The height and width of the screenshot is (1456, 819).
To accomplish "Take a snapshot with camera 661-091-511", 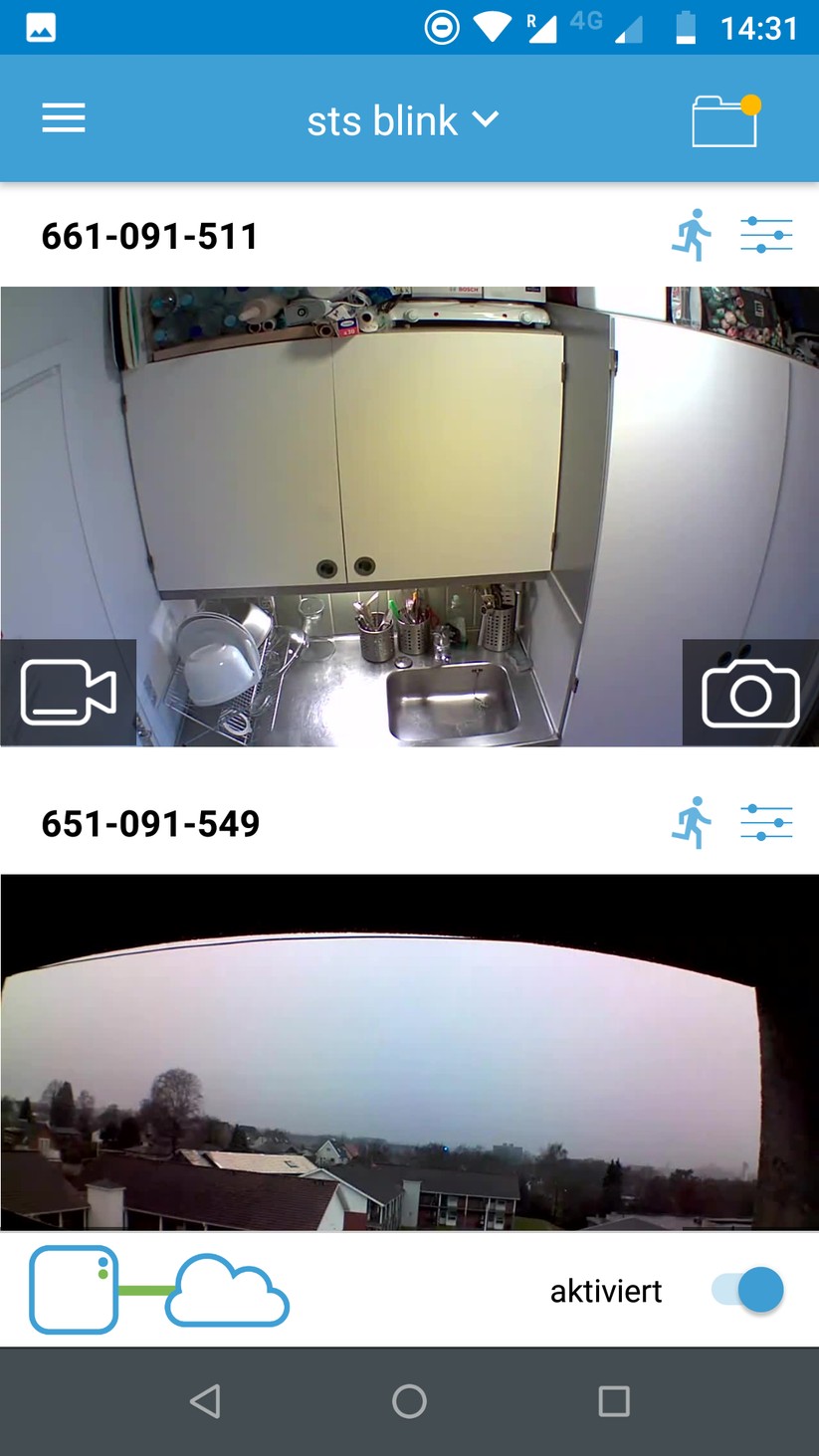I will point(750,693).
